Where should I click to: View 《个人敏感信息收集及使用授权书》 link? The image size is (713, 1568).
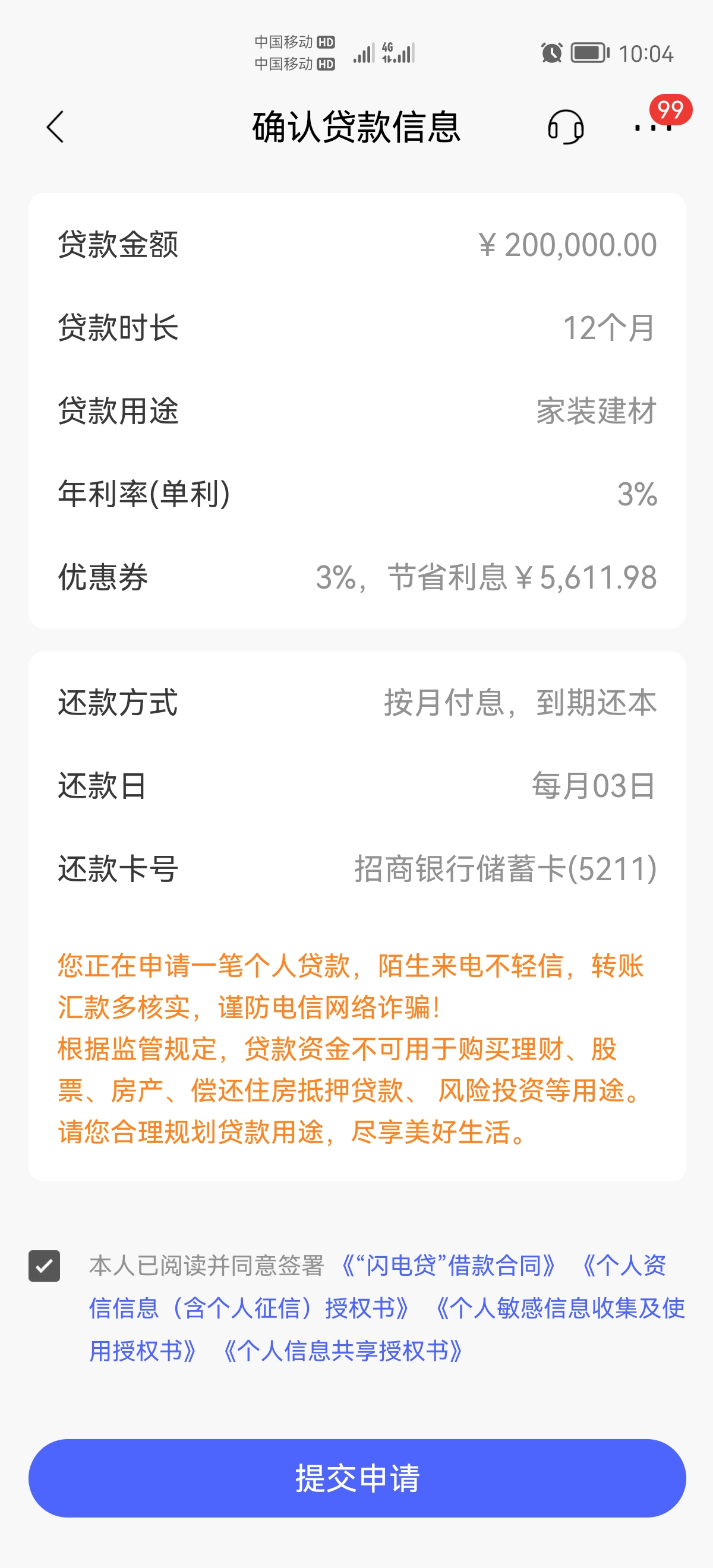[559, 1308]
